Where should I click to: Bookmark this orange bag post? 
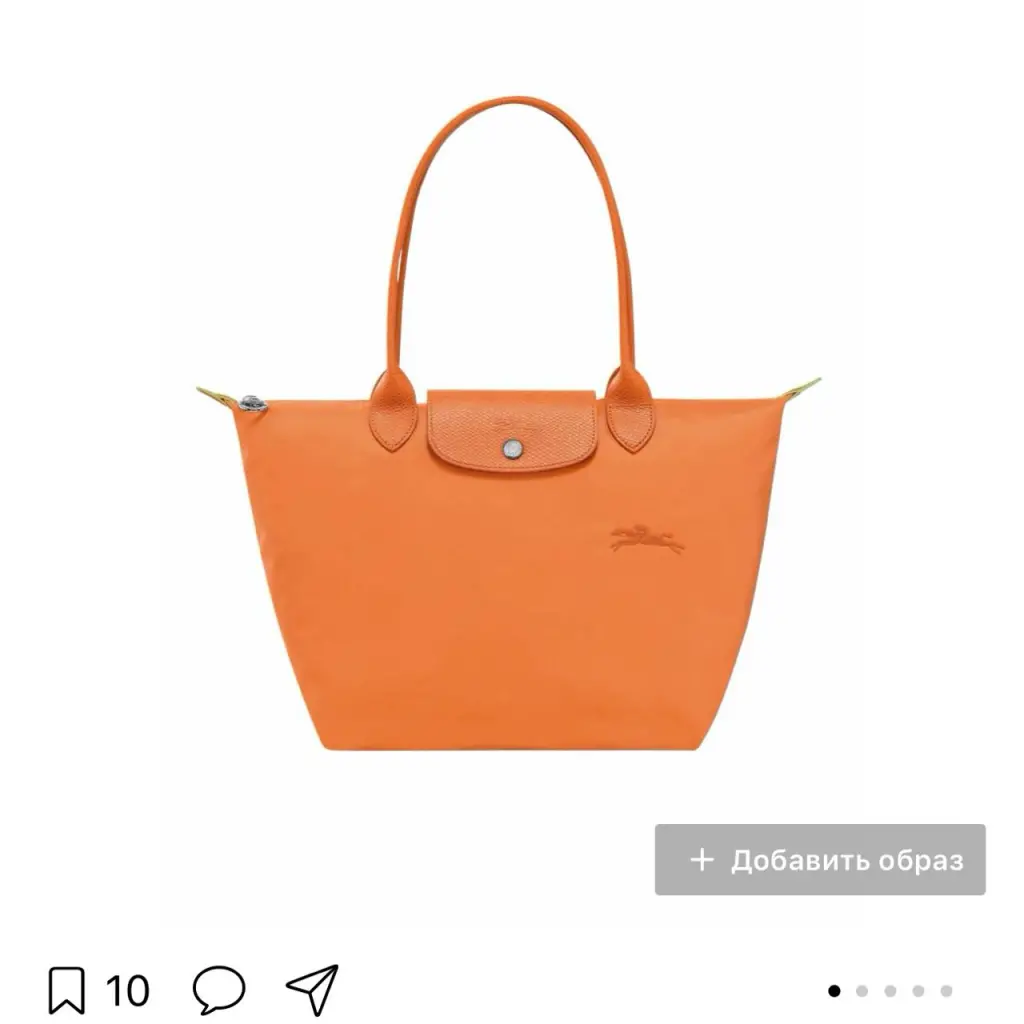click(67, 990)
